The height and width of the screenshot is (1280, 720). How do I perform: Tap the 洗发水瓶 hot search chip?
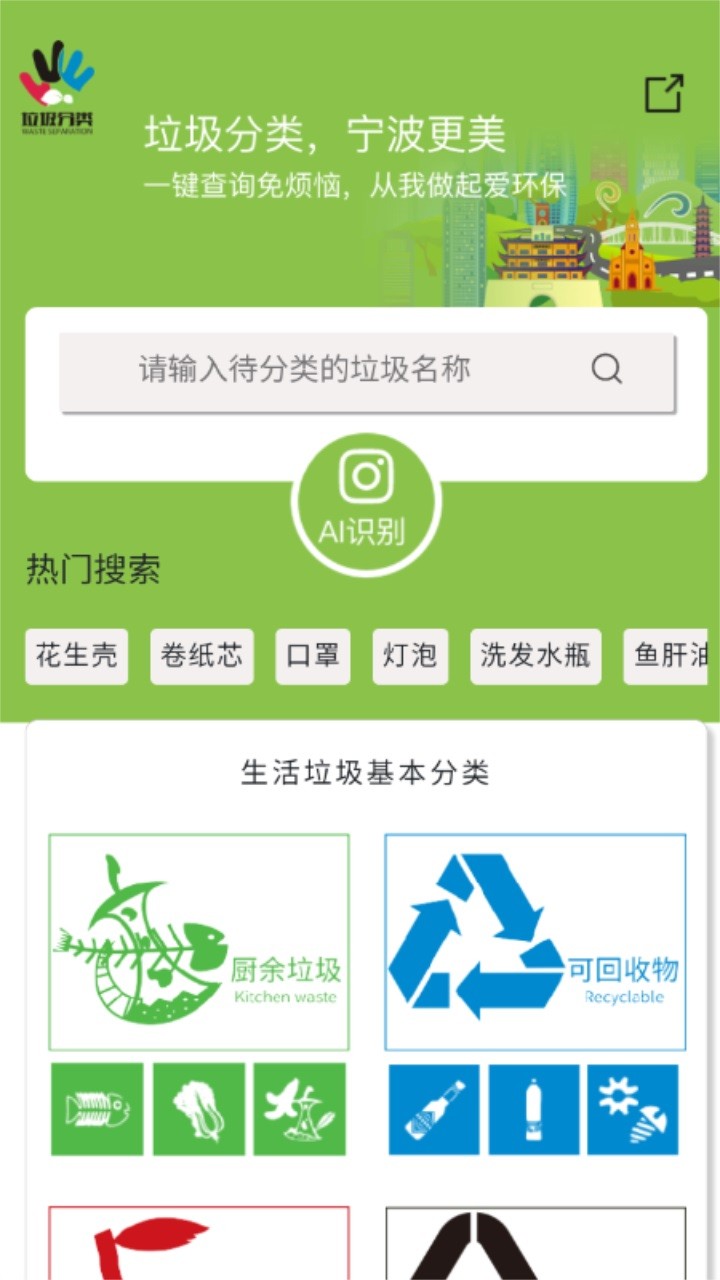click(535, 656)
